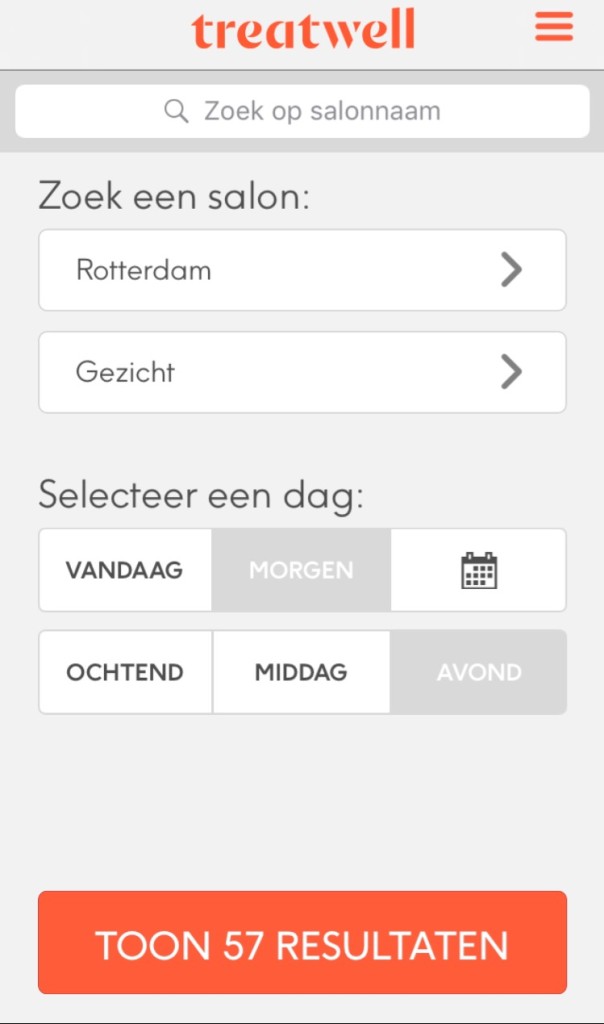Screen dimensions: 604x1024
Task: Open the Gezicht treatment selector
Action: (x=302, y=372)
